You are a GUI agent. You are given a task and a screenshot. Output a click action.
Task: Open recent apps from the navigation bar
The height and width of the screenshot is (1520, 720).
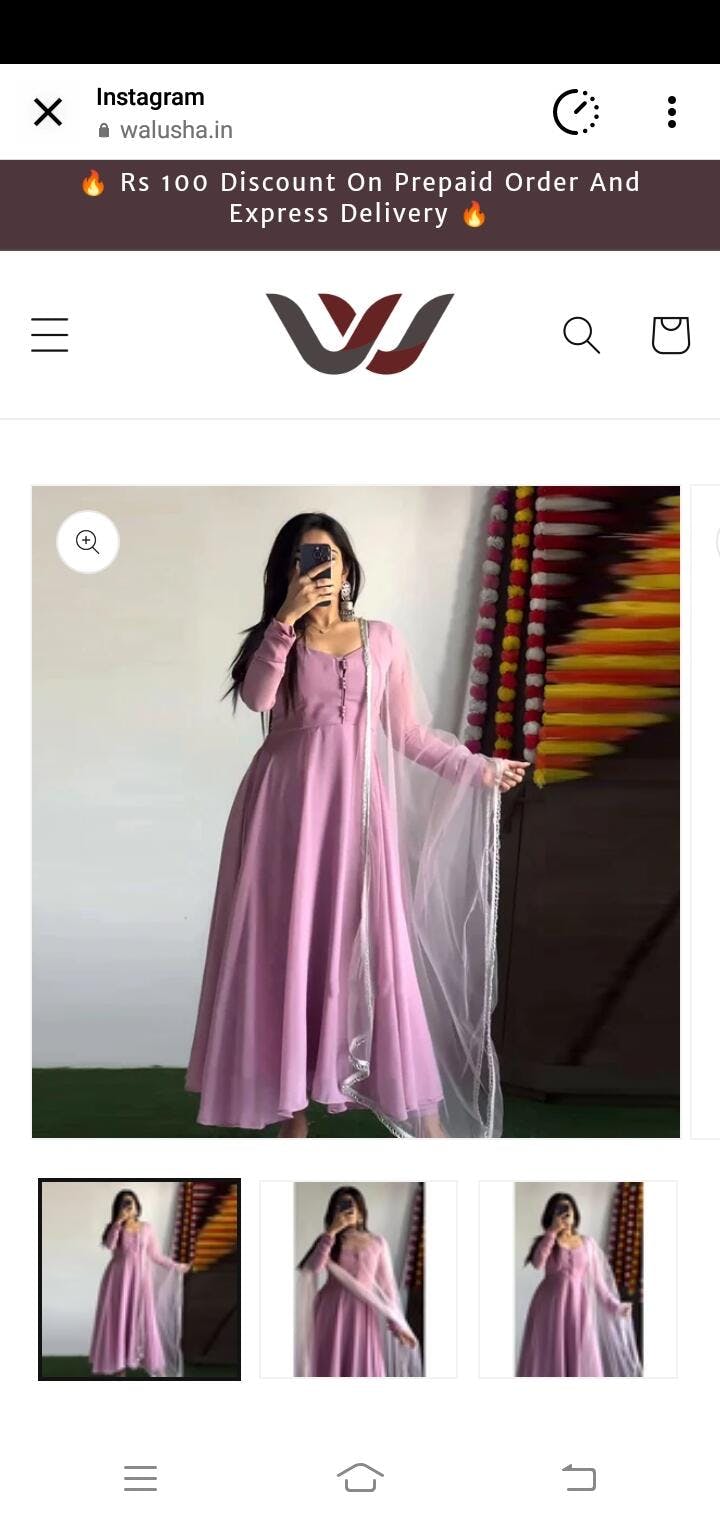140,1477
